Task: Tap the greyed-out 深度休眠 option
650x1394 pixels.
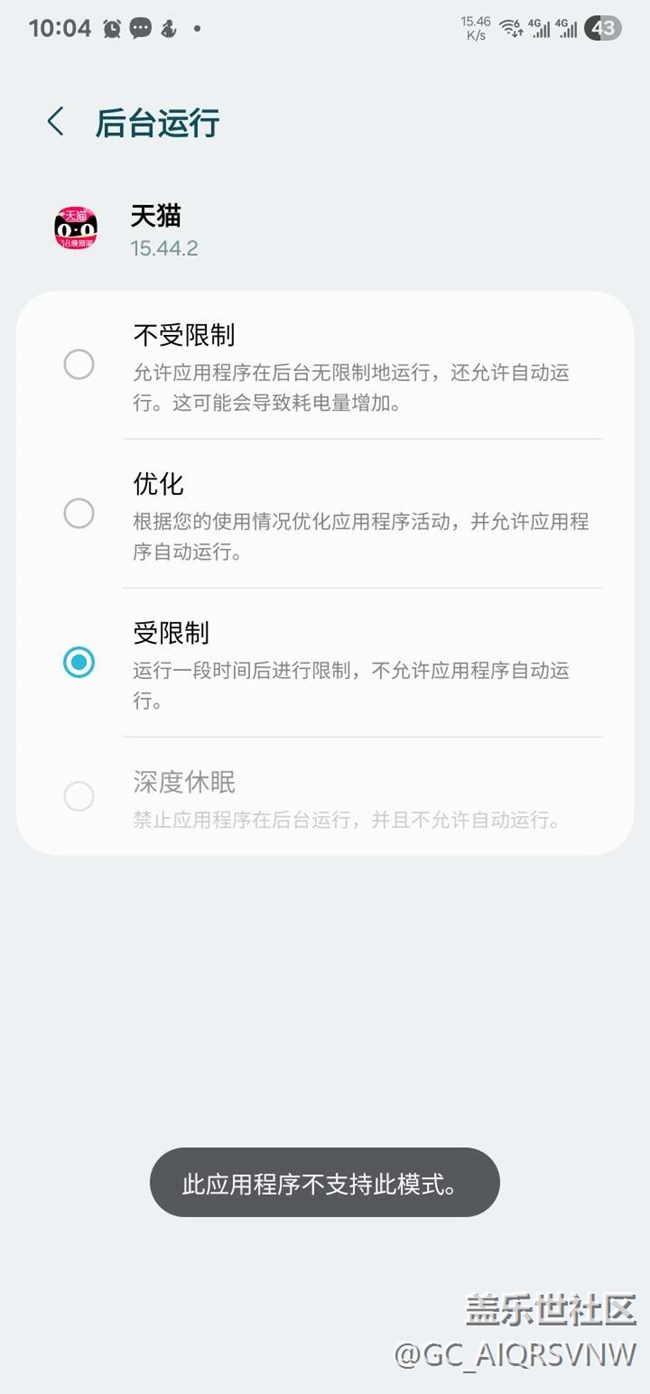Action: pyautogui.click(x=325, y=797)
